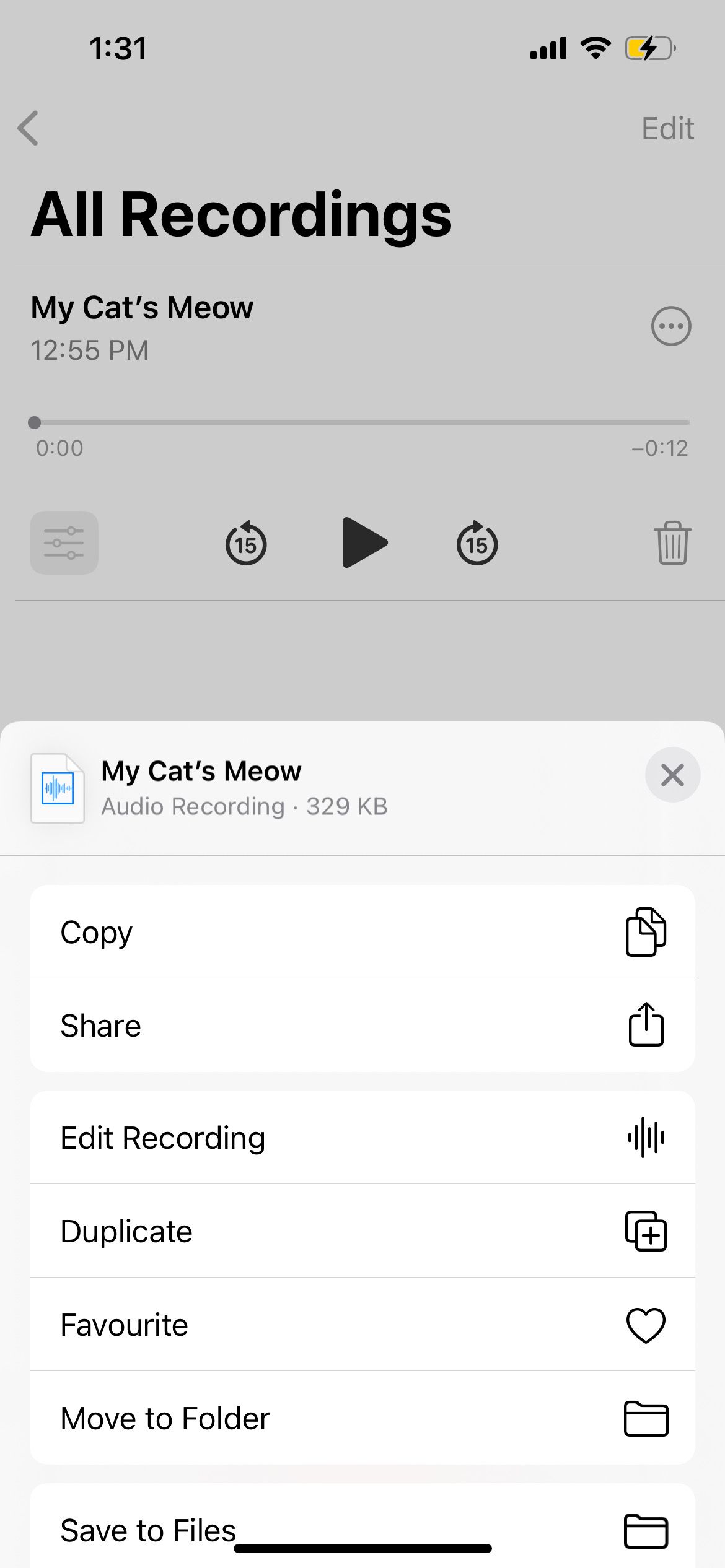Tap the audio recording file thumbnail
Screen dimensions: 725x1568
(58, 788)
